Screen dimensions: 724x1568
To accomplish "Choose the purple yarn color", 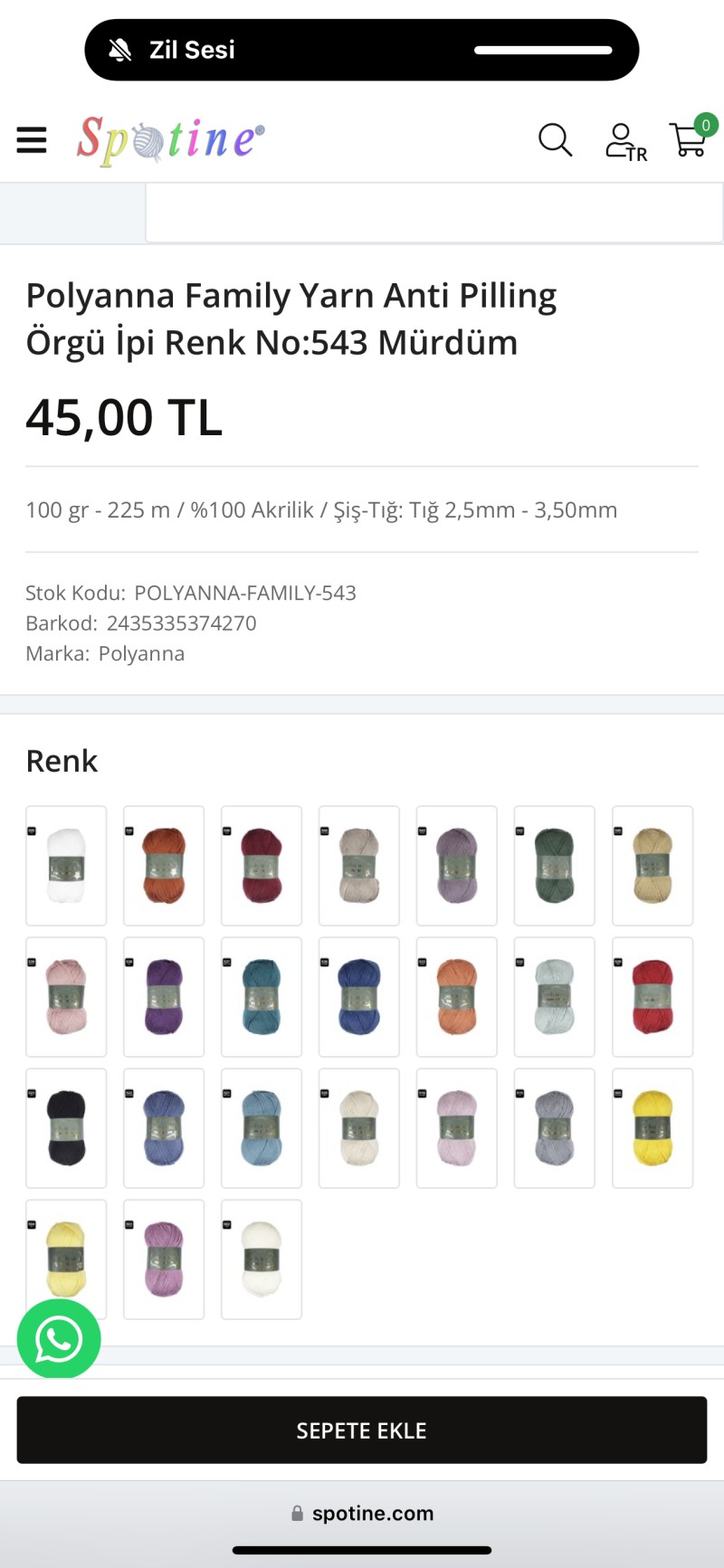I will click(164, 997).
